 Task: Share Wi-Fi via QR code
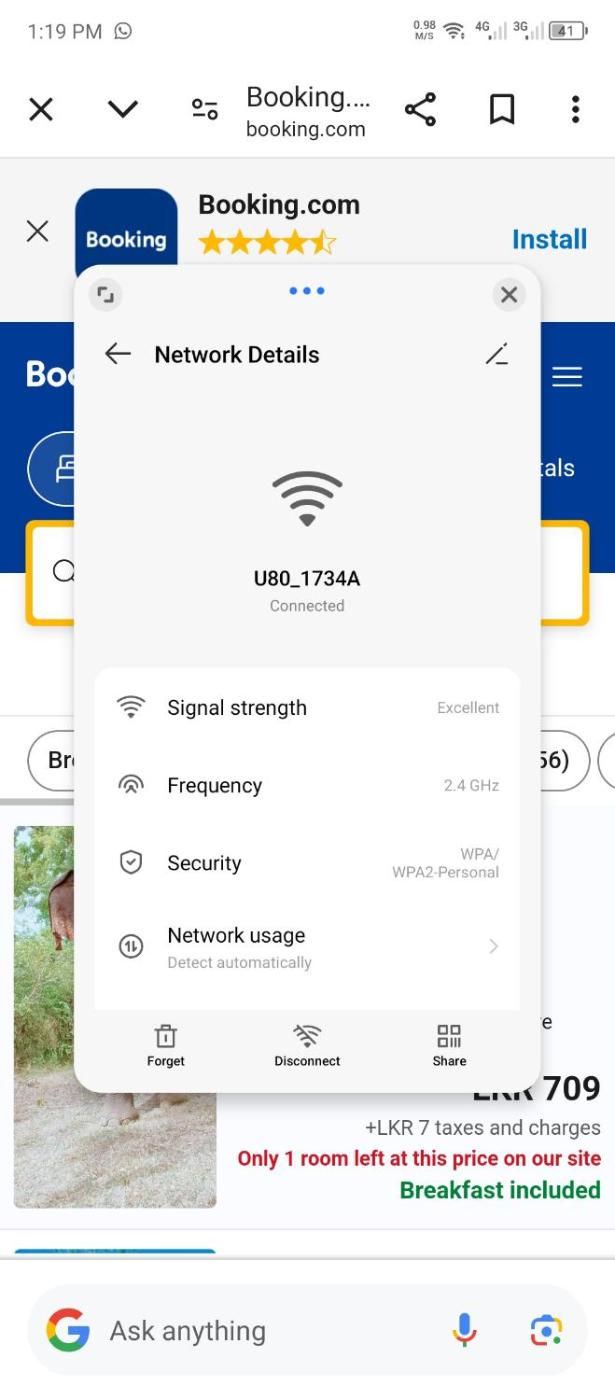[x=449, y=1046]
